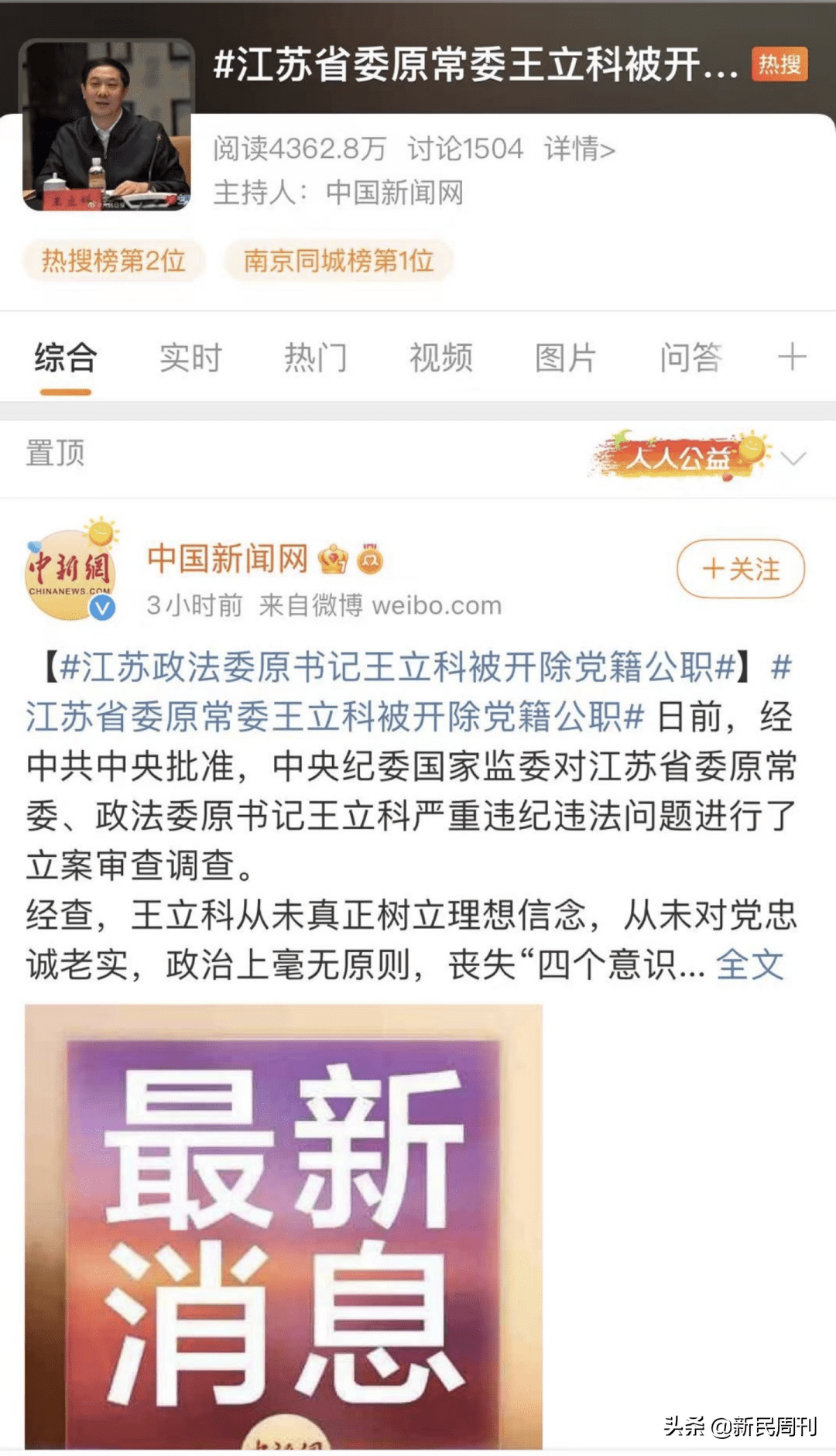Switch to the 图片 tab
The height and width of the screenshot is (1456, 836).
click(566, 358)
